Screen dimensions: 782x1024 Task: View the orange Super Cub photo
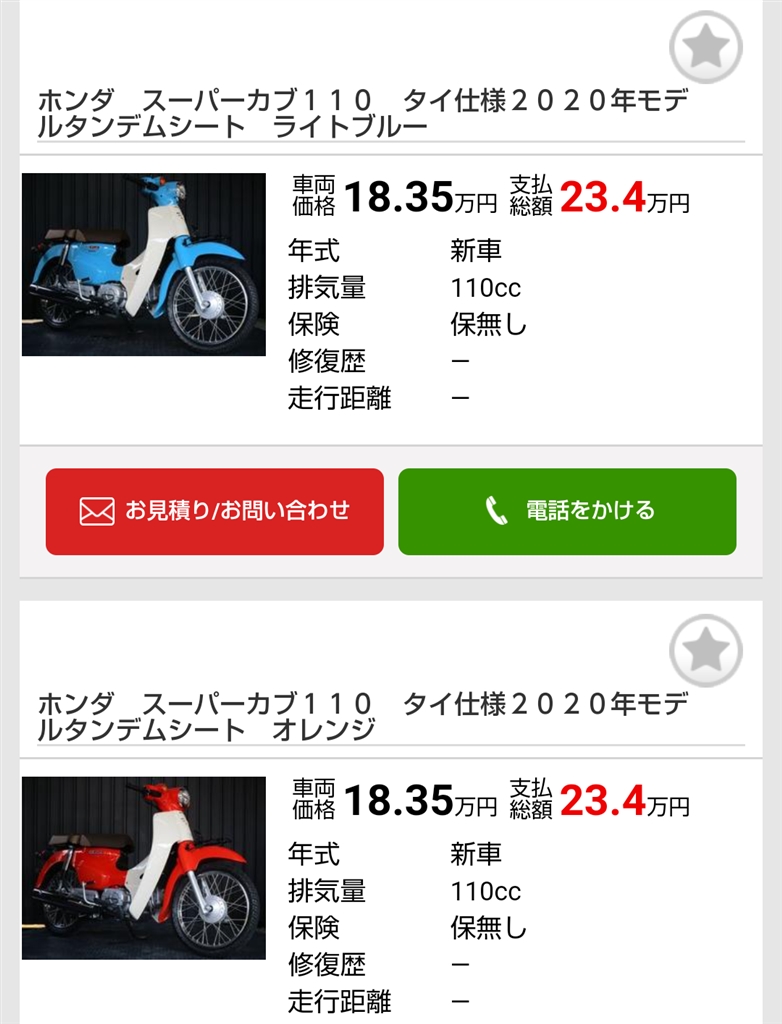tap(144, 868)
